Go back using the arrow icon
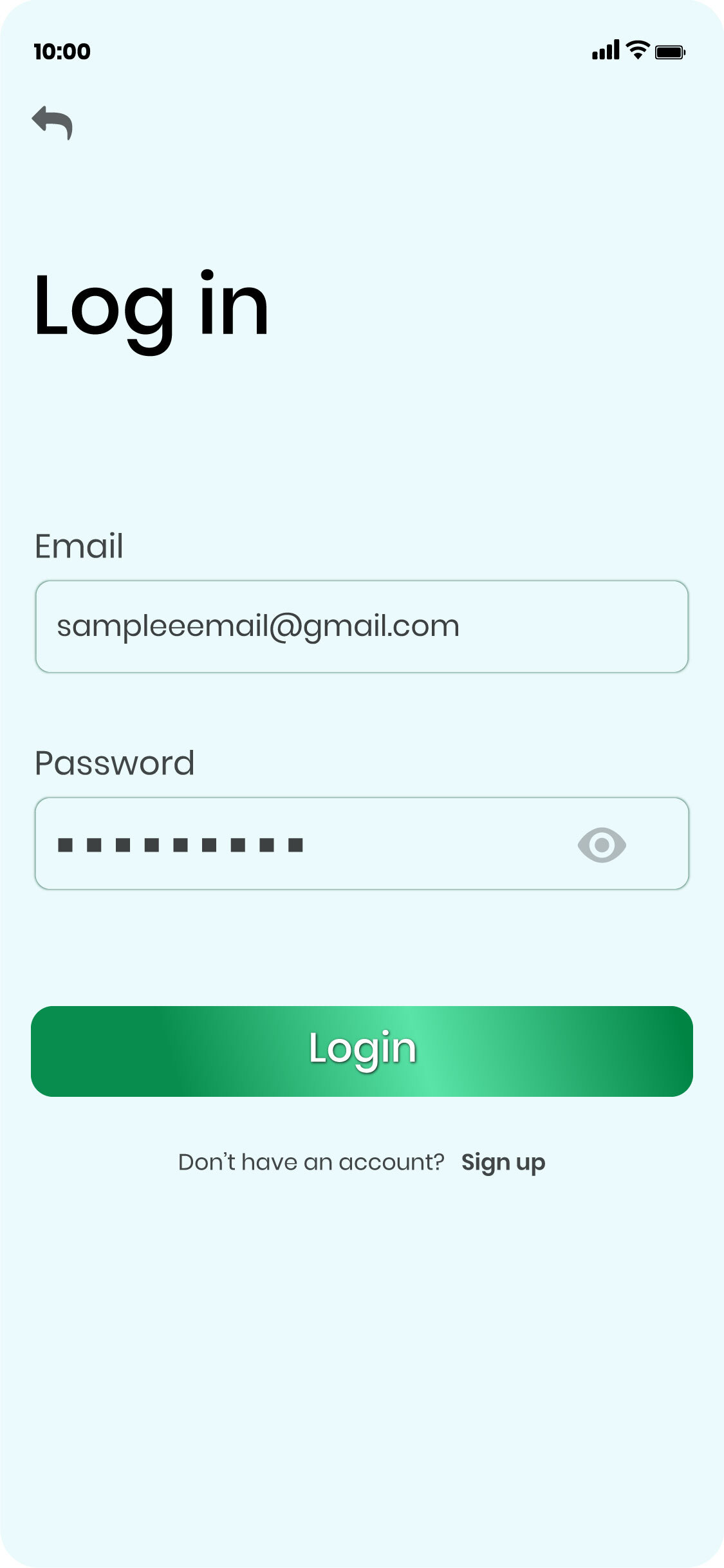Viewport: 724px width, 1568px height. (x=52, y=122)
